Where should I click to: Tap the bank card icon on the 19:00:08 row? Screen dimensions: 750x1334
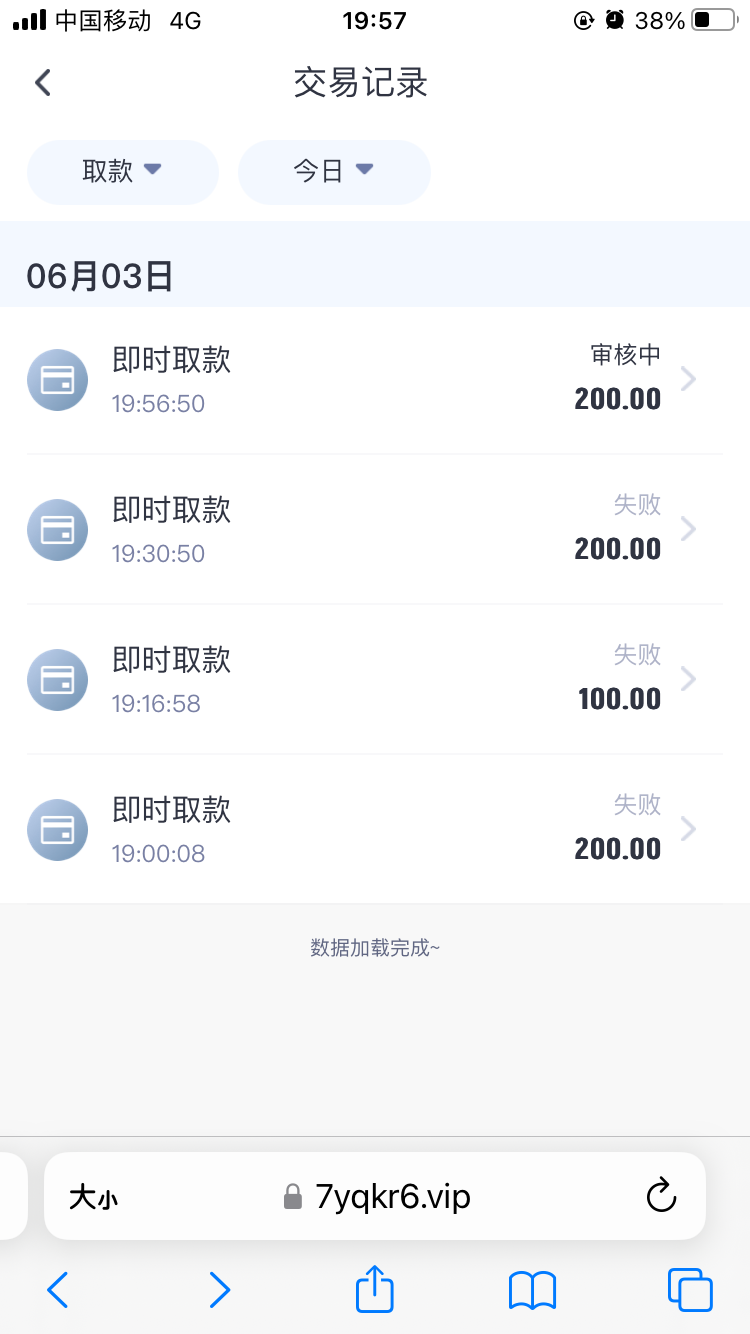click(x=57, y=830)
